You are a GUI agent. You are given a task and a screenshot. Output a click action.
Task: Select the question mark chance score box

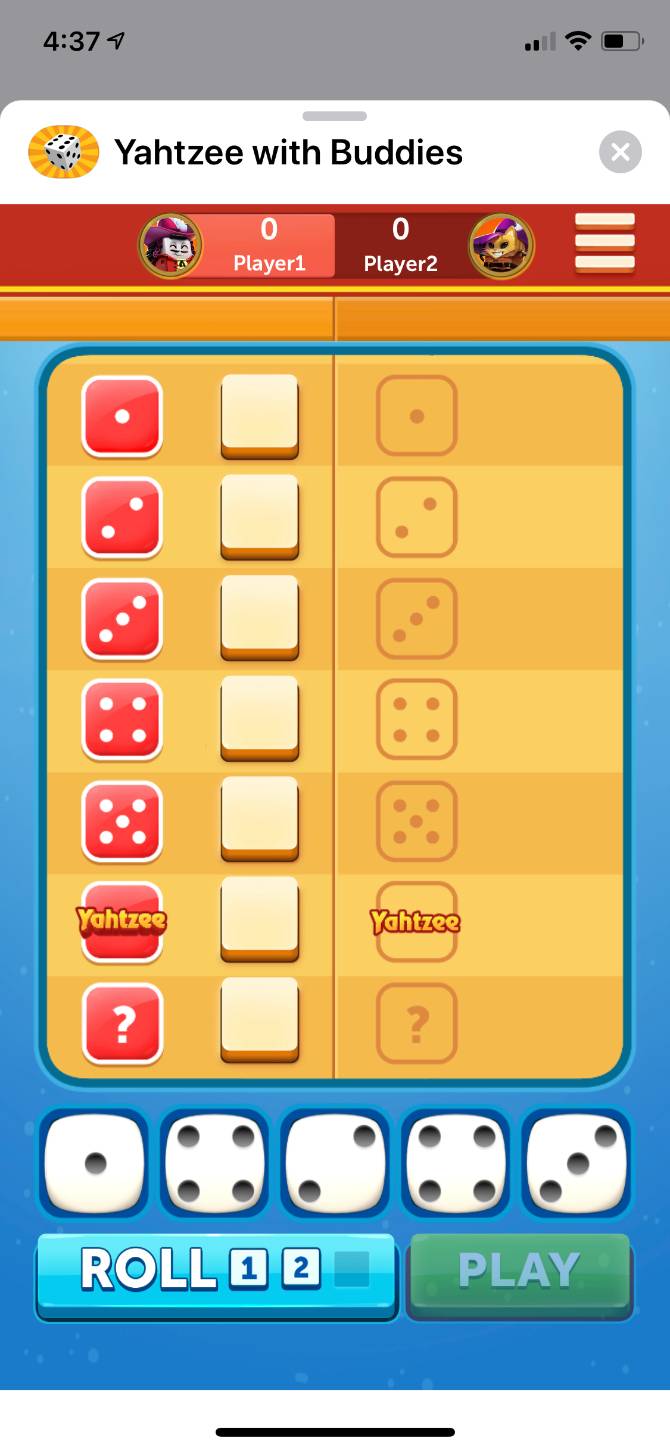[x=259, y=1020]
